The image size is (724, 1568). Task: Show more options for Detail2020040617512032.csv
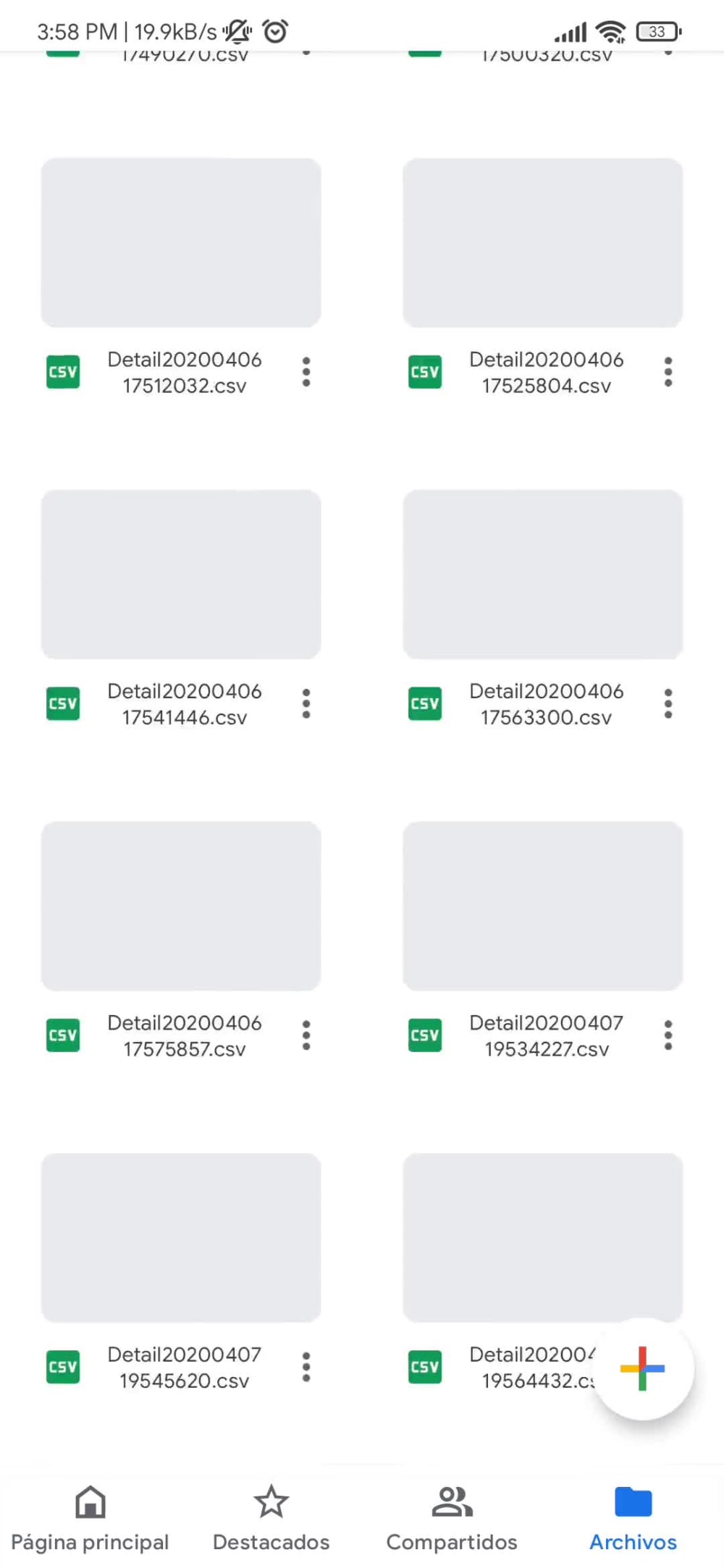tap(306, 372)
